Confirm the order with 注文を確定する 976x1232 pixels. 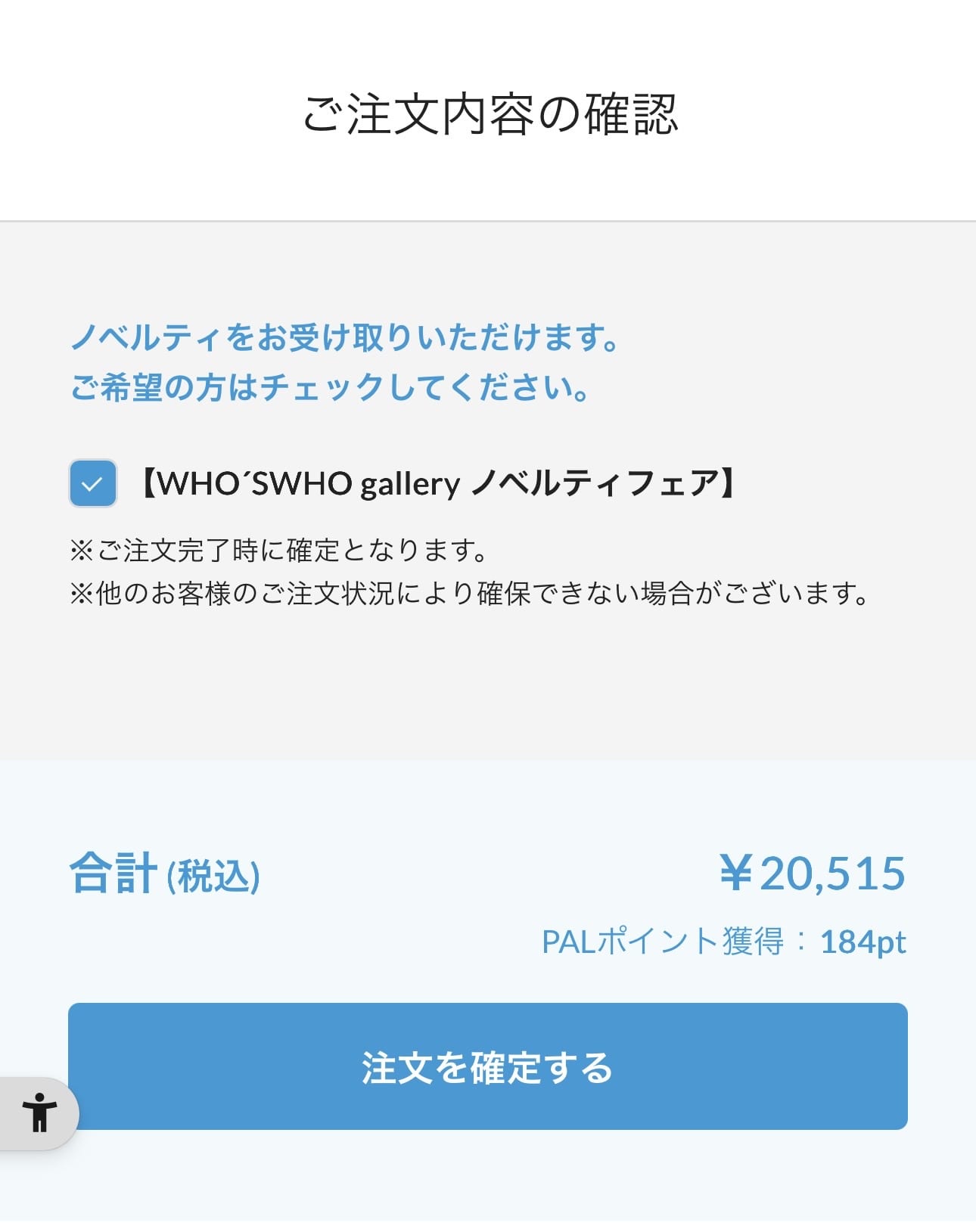(488, 1066)
